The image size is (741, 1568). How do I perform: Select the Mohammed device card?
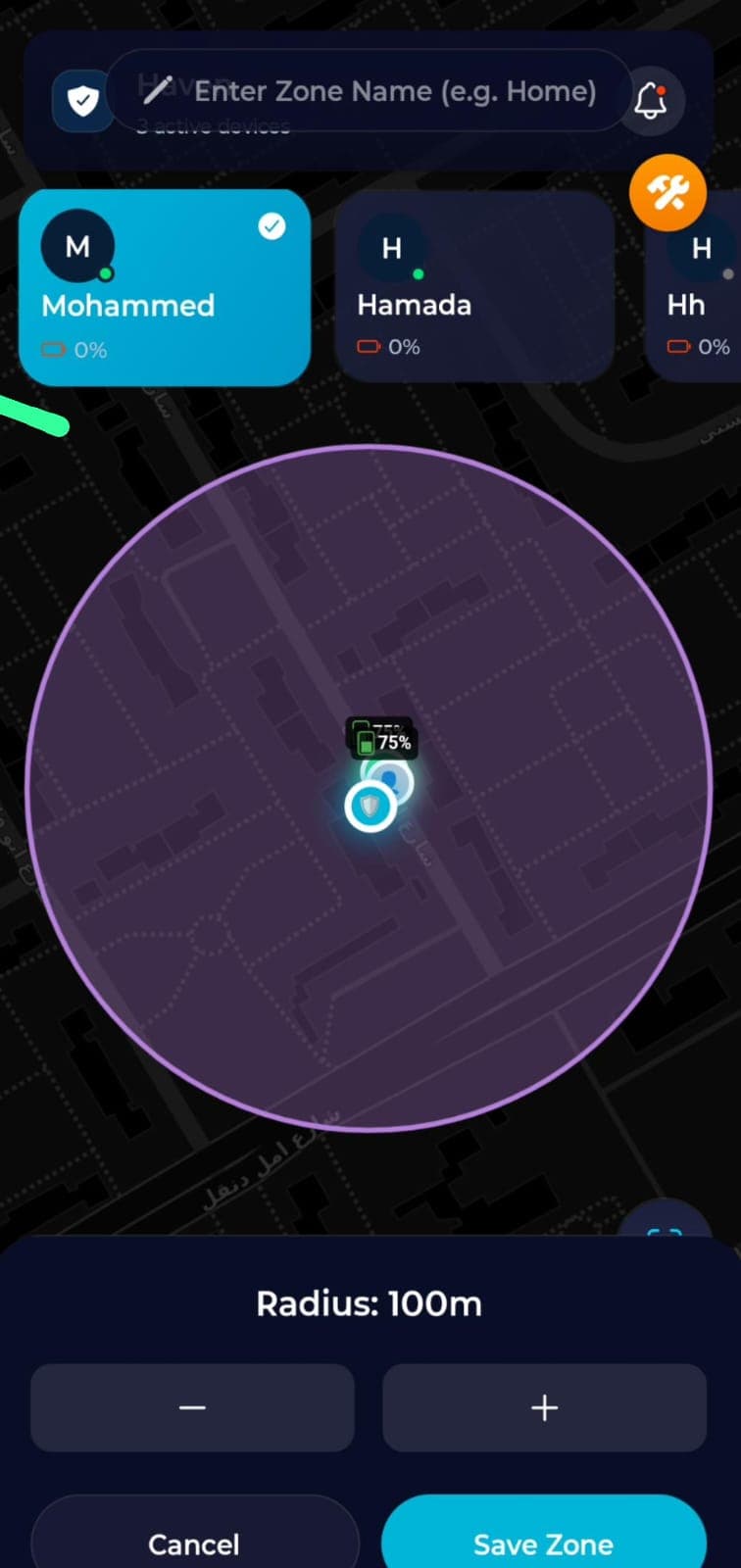point(165,287)
